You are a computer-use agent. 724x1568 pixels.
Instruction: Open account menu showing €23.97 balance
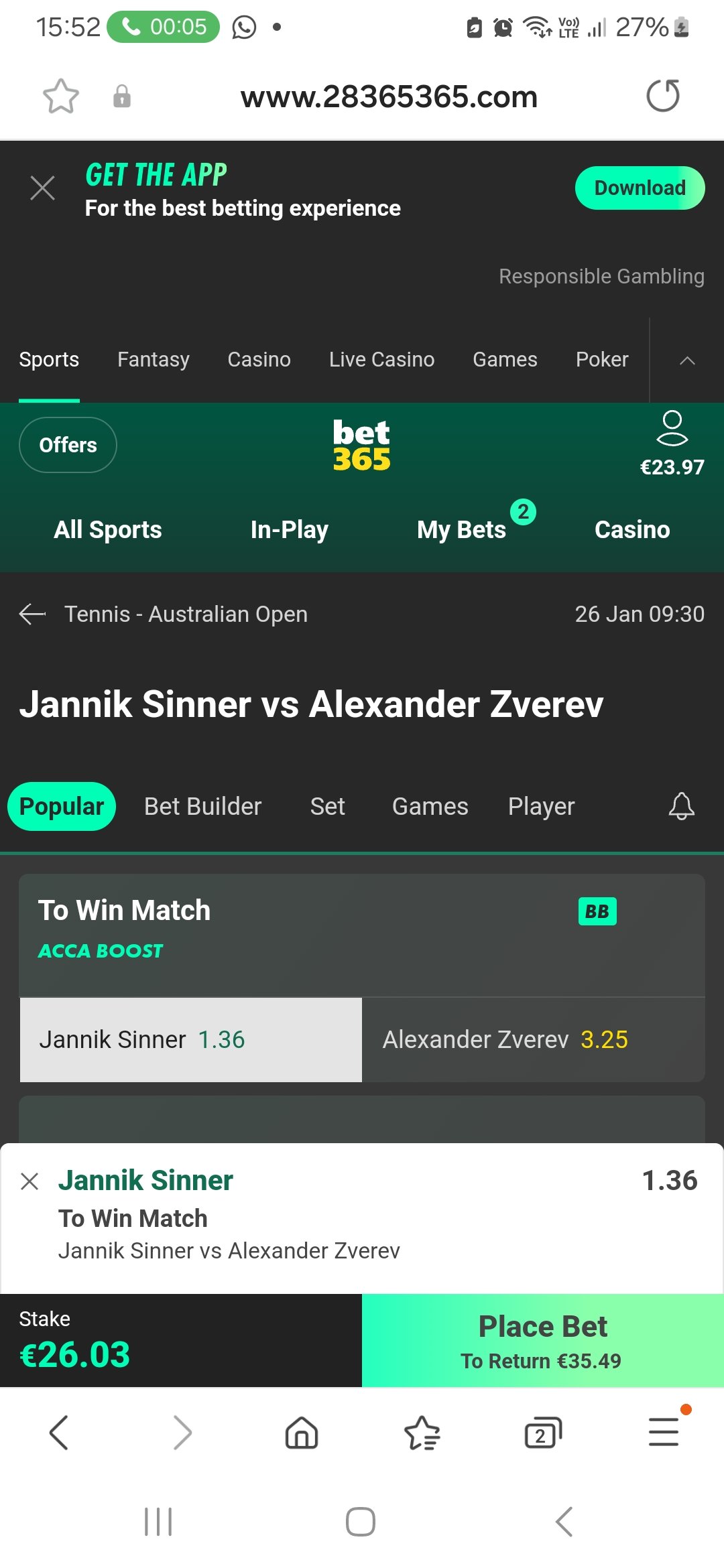tap(672, 444)
